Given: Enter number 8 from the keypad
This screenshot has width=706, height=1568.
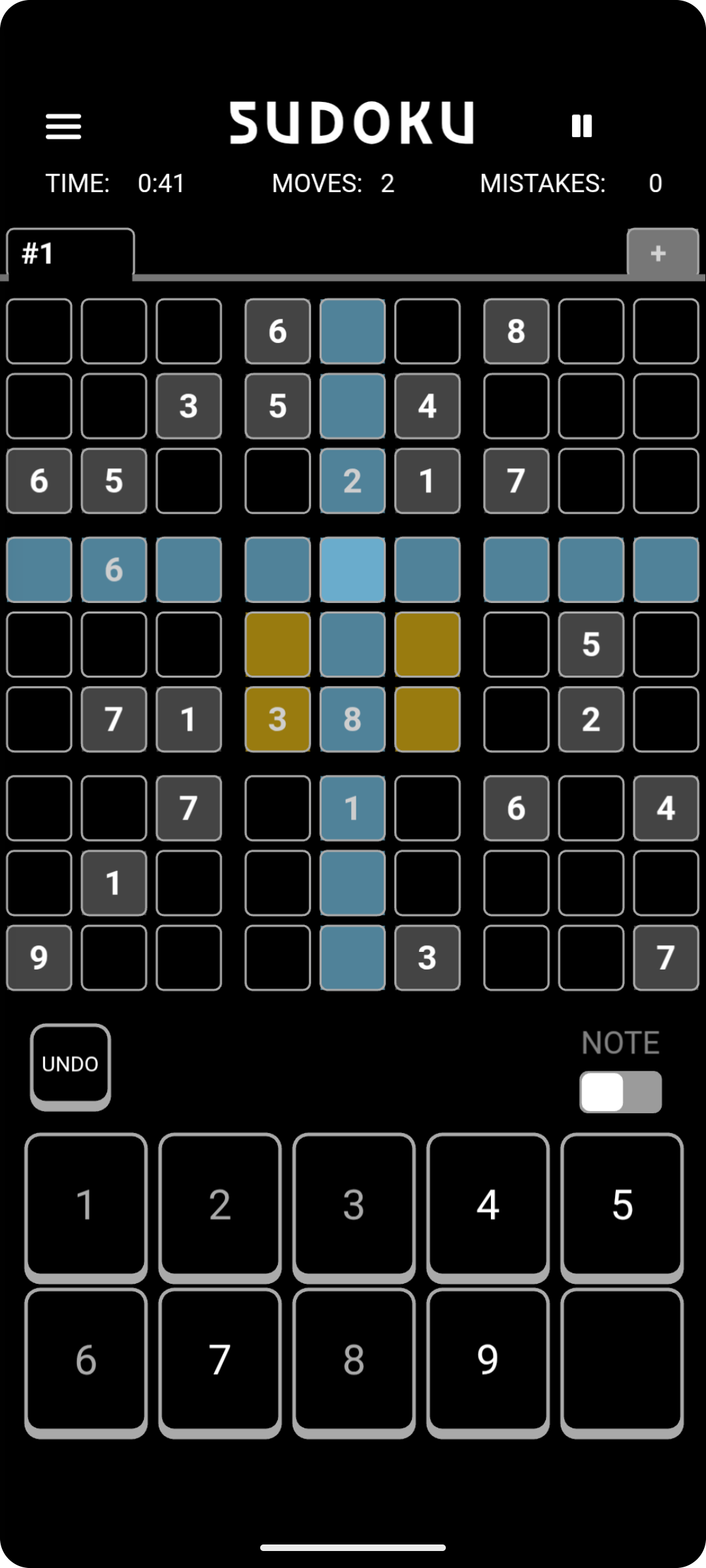Looking at the screenshot, I should 354,1360.
